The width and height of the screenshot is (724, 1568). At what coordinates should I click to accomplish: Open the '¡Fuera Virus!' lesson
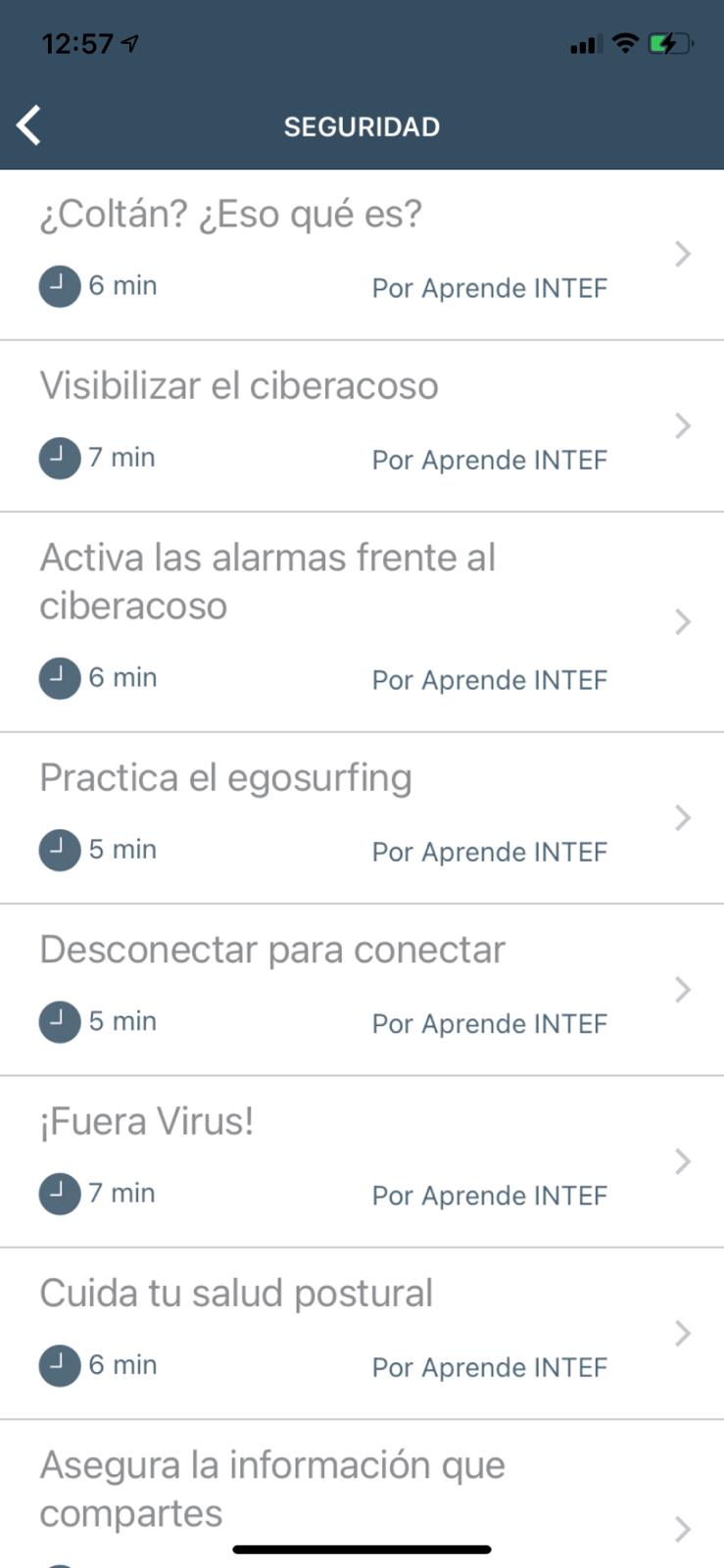pos(362,1161)
